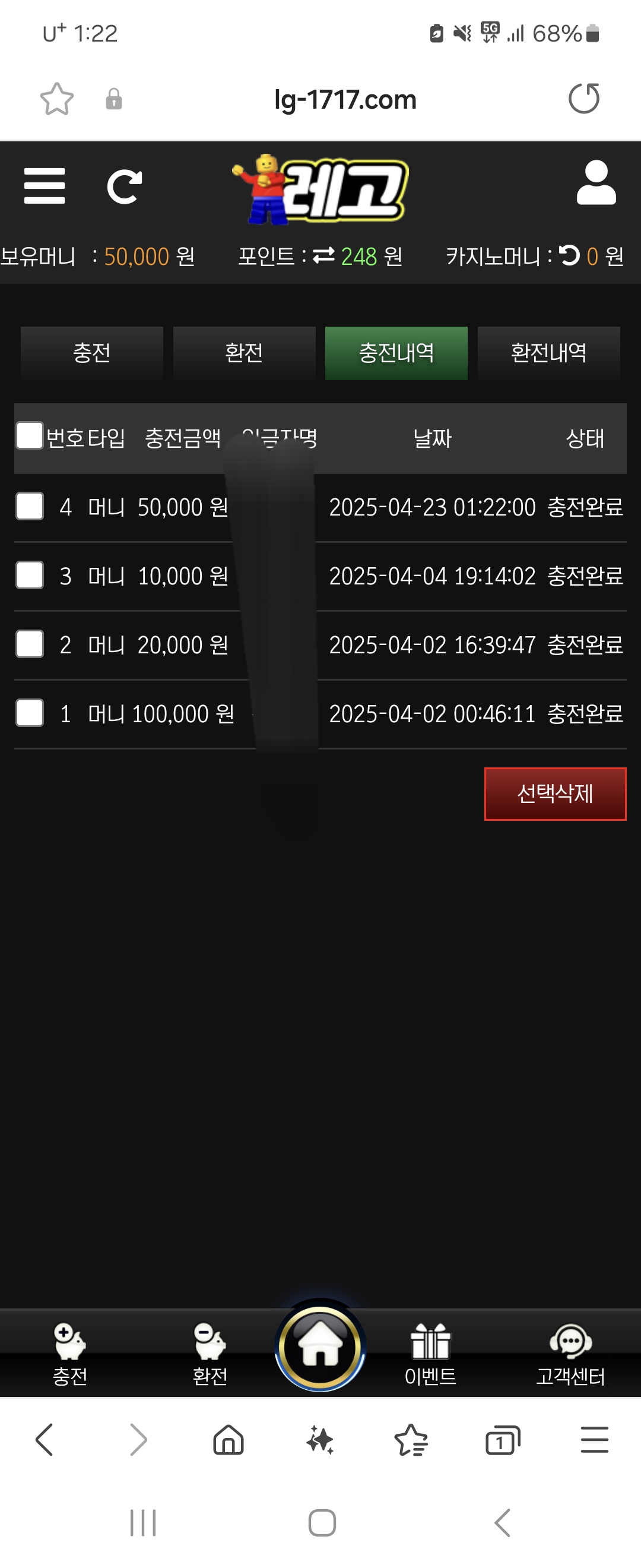Select the 충전내역 tab
641x1568 pixels.
pos(396,353)
